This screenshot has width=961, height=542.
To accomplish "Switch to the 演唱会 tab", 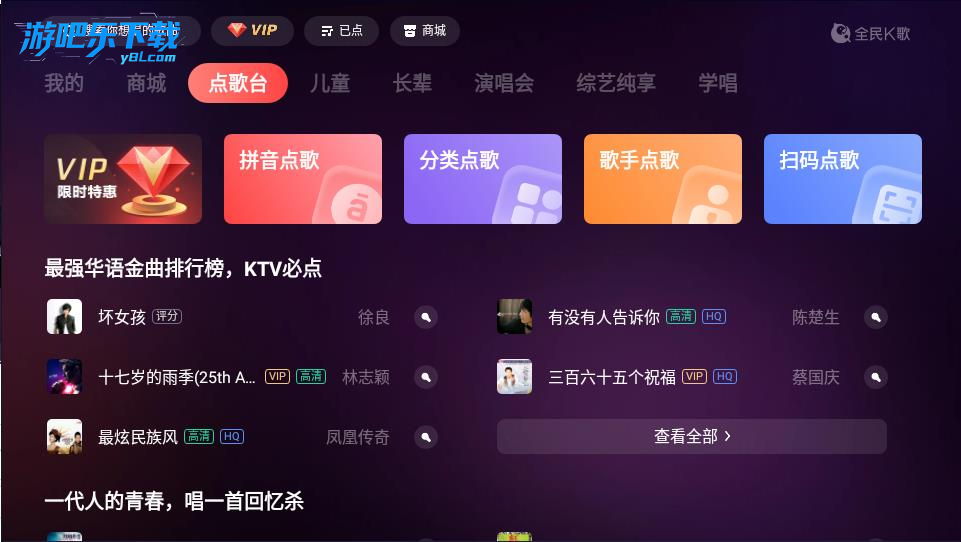I will pyautogui.click(x=504, y=83).
